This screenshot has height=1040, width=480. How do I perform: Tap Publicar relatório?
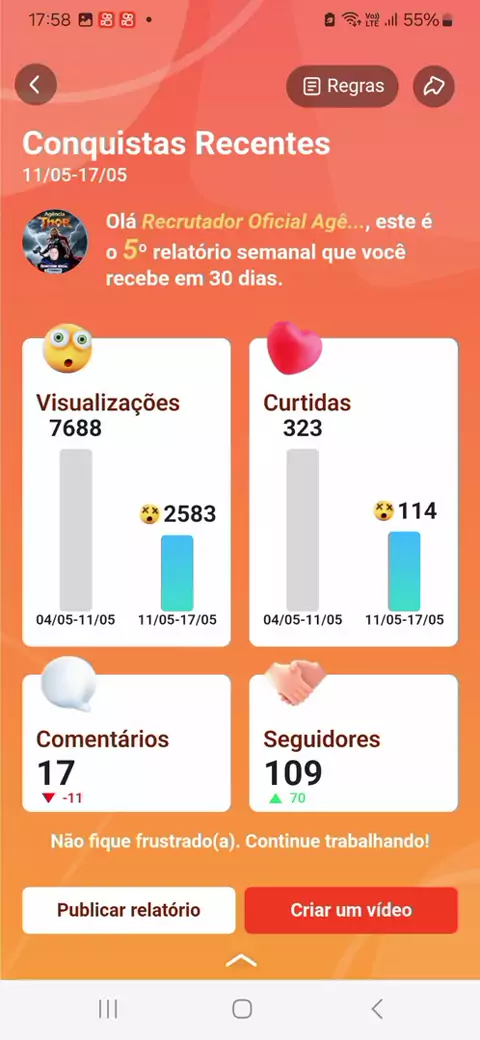[x=129, y=909]
